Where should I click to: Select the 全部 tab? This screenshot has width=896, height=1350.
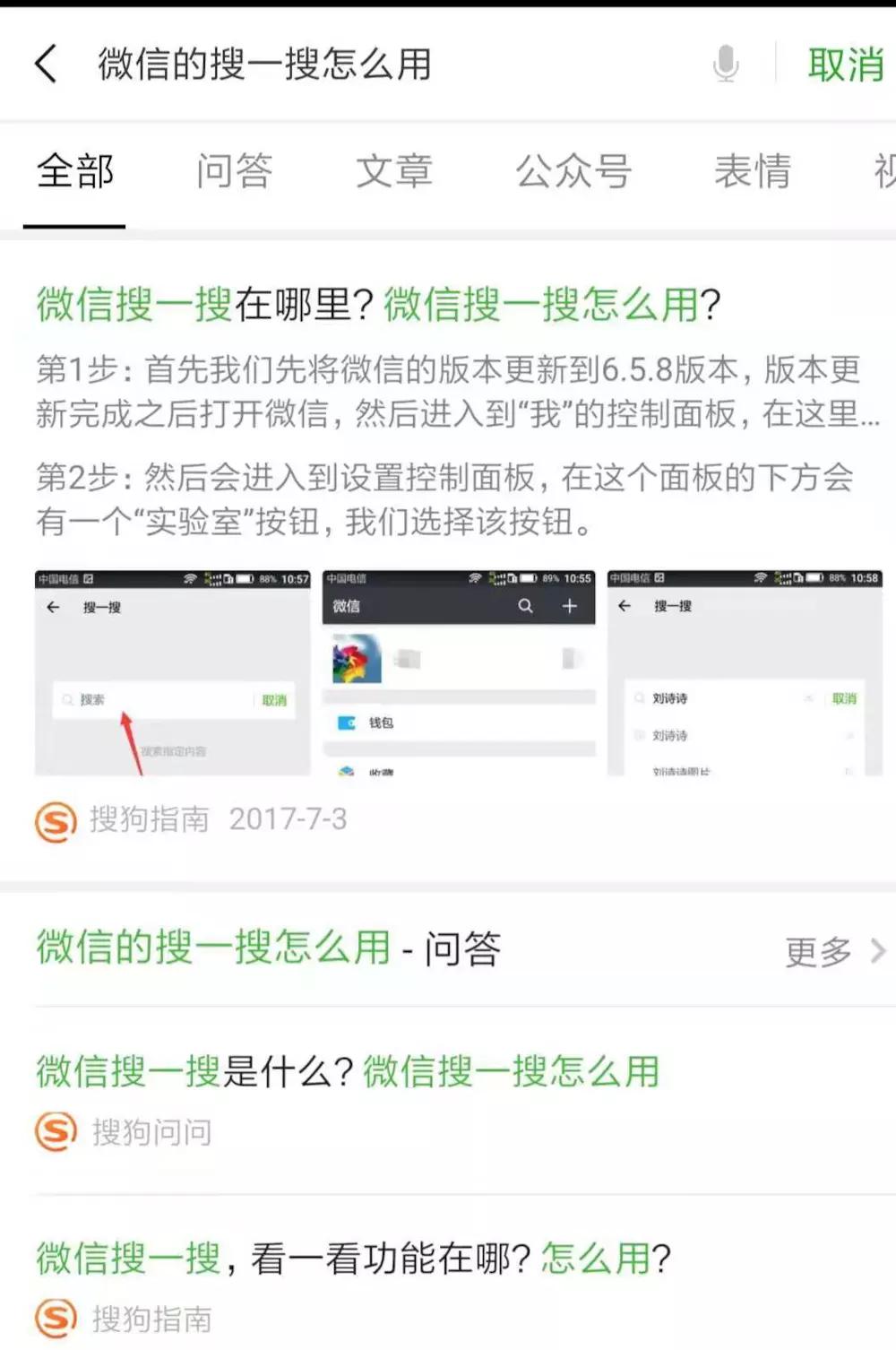pos(75,171)
